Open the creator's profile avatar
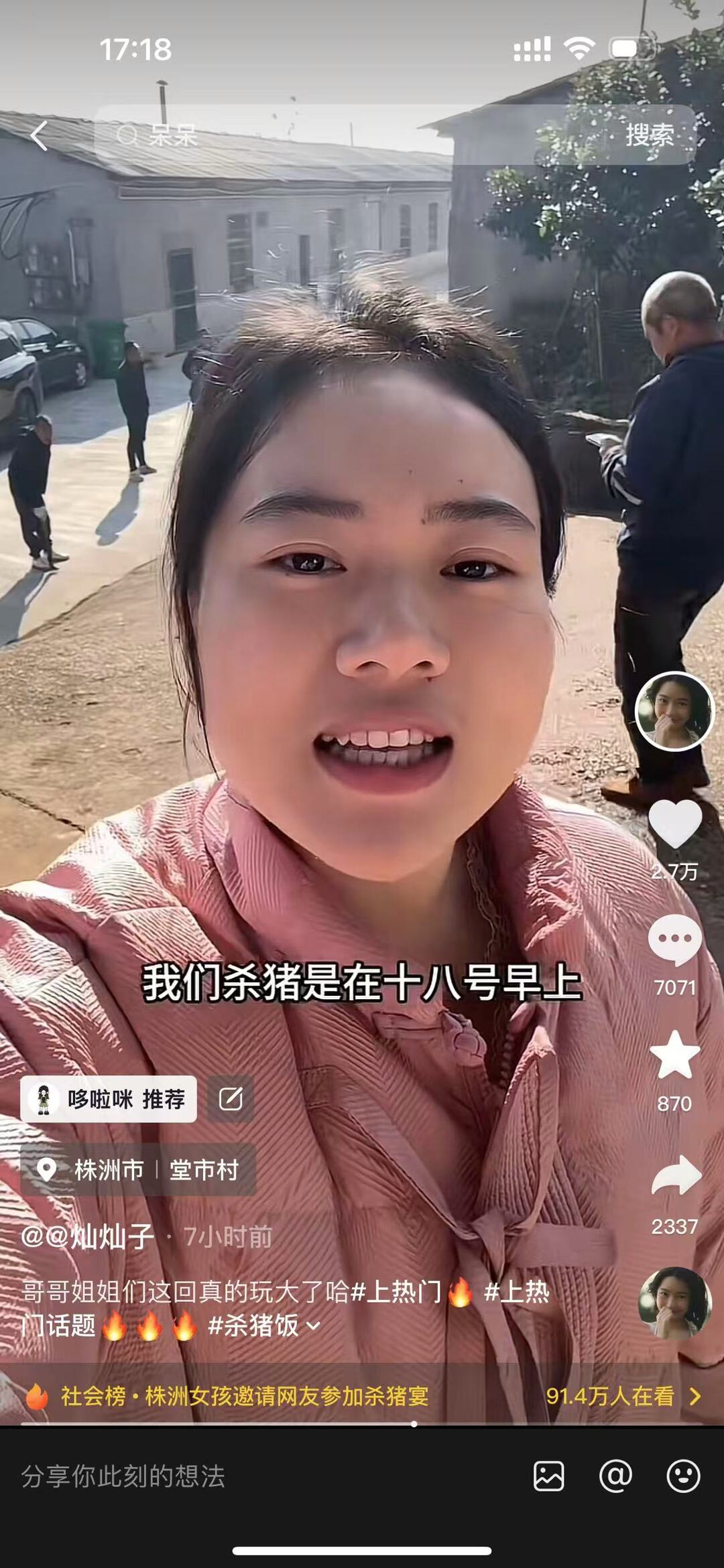 pos(674,711)
